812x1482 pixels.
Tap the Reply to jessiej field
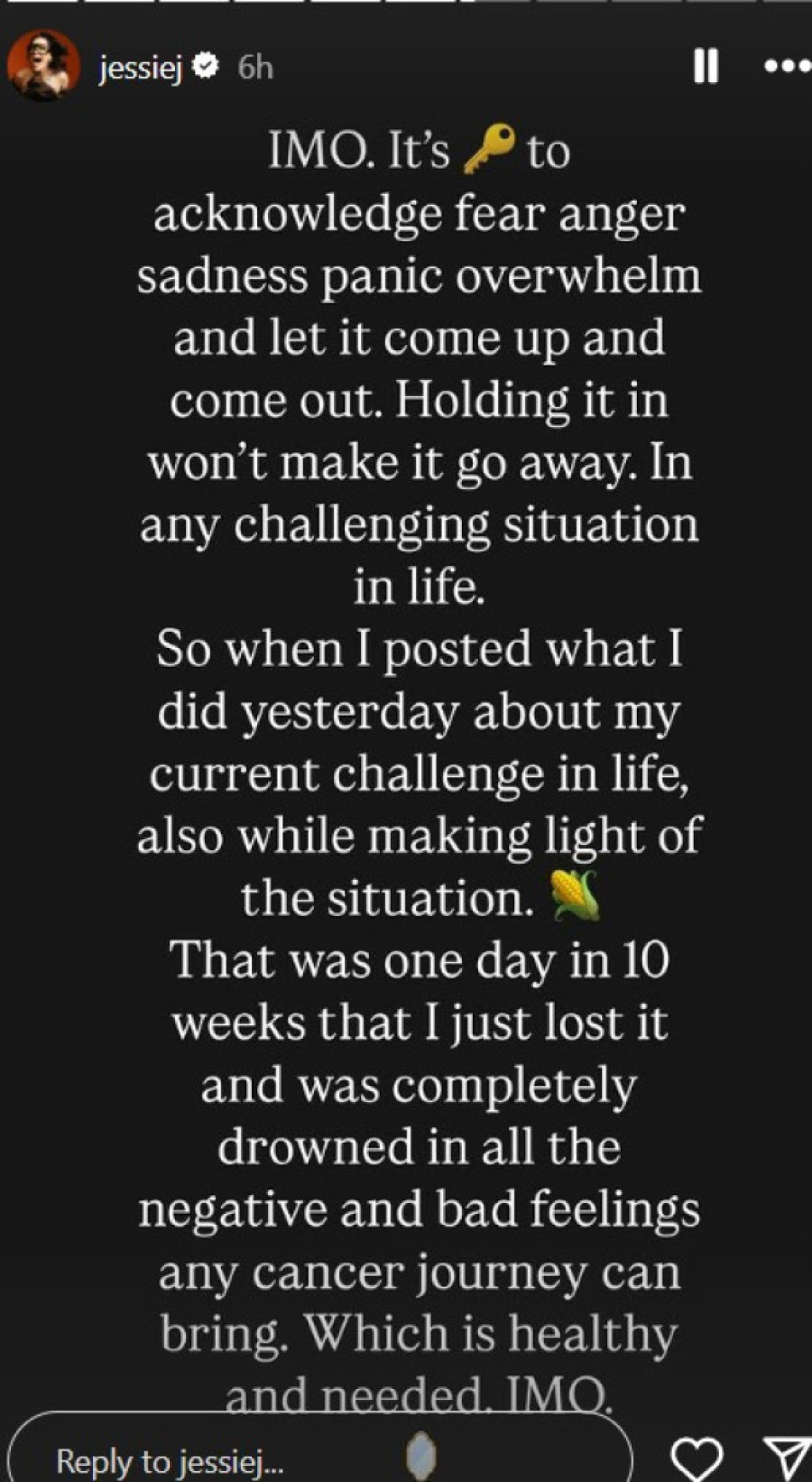[226, 1460]
